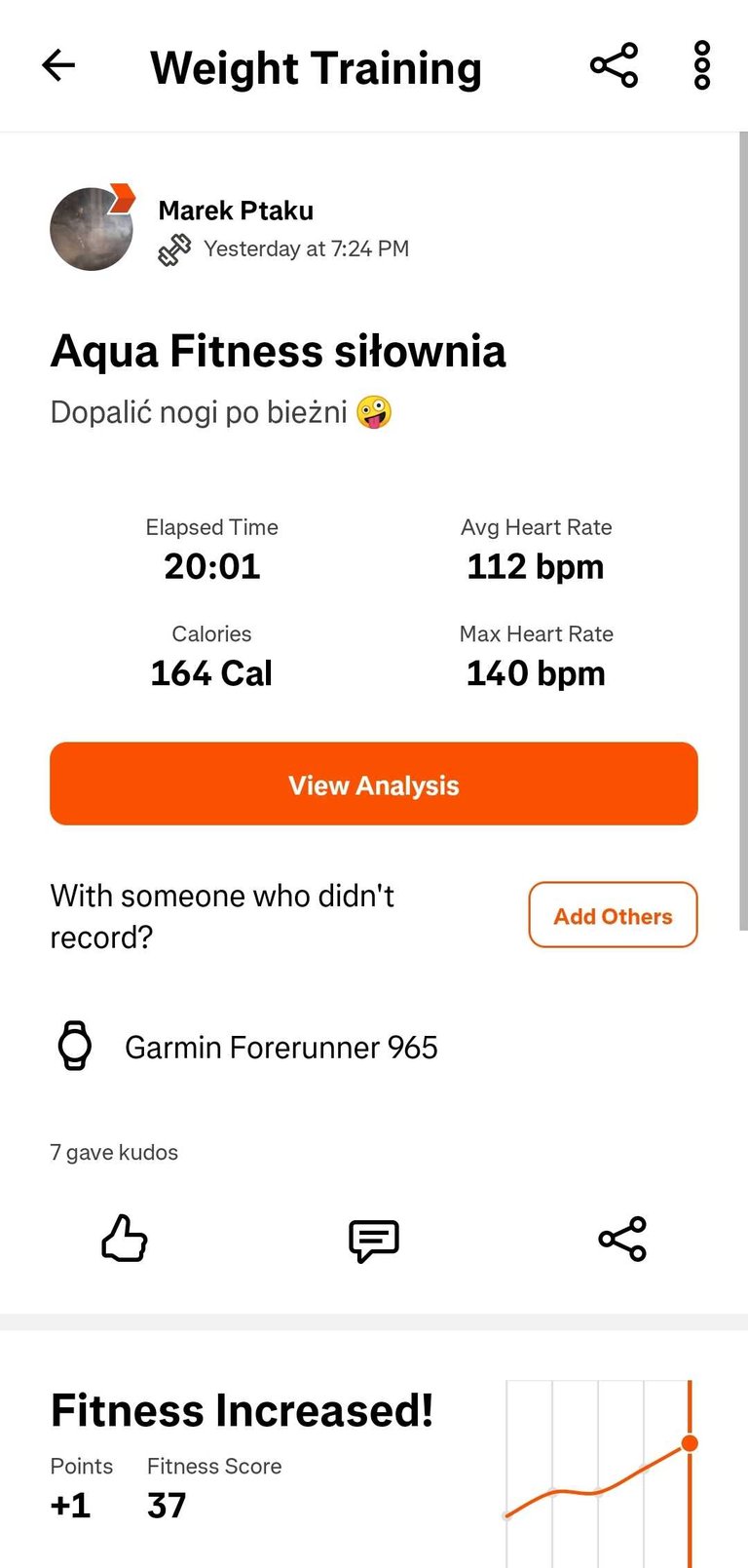Viewport: 748px width, 1568px height.
Task: Tap Add Others button
Action: [x=614, y=915]
